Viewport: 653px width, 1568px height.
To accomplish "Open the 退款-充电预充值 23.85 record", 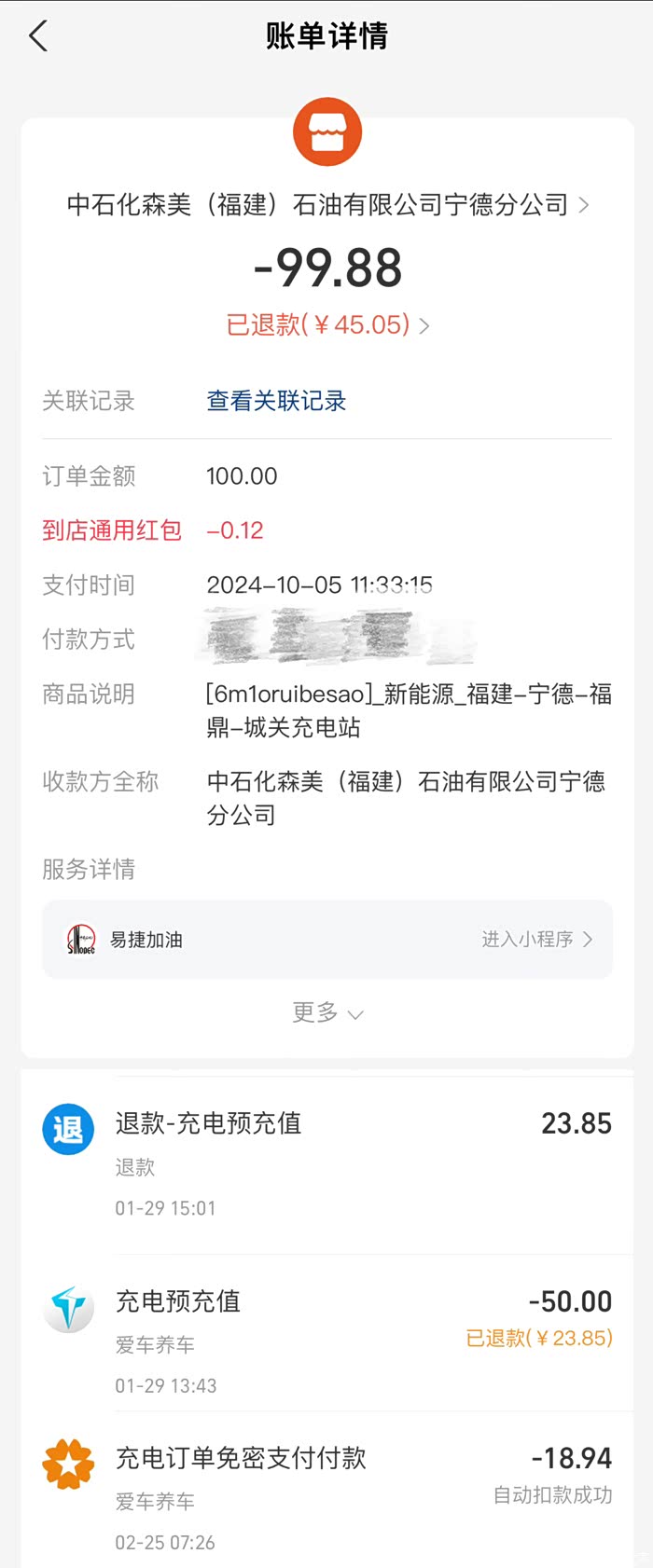I will [326, 1162].
